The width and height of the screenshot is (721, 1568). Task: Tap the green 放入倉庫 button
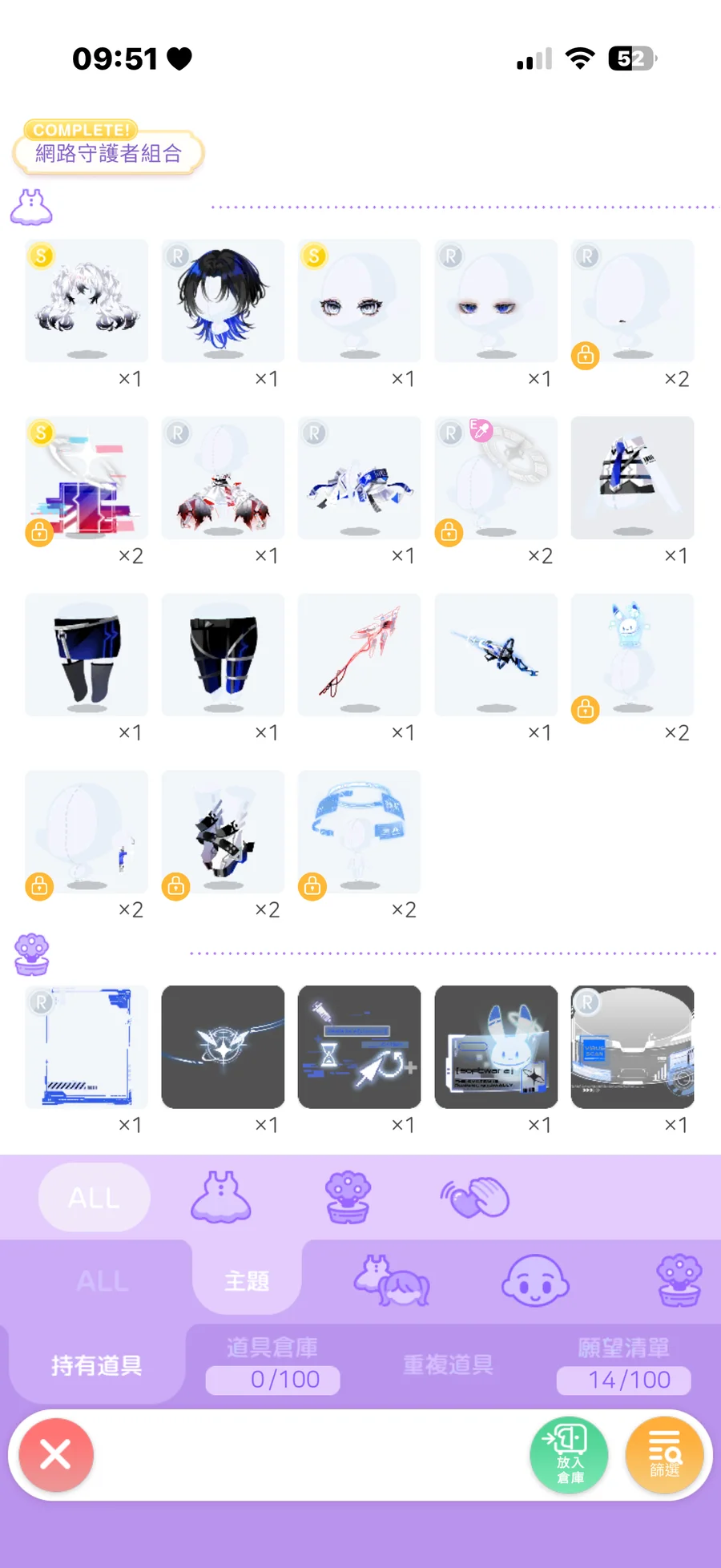tap(569, 1454)
